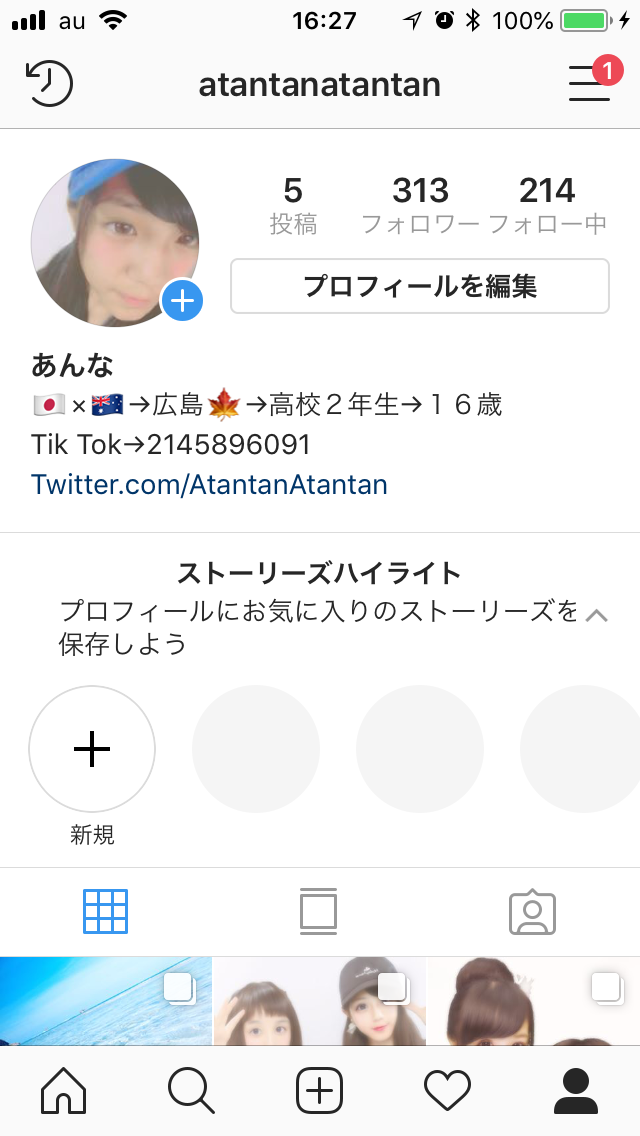Open the search and explore tab
Image resolution: width=640 pixels, height=1136 pixels.
pyautogui.click(x=191, y=1091)
